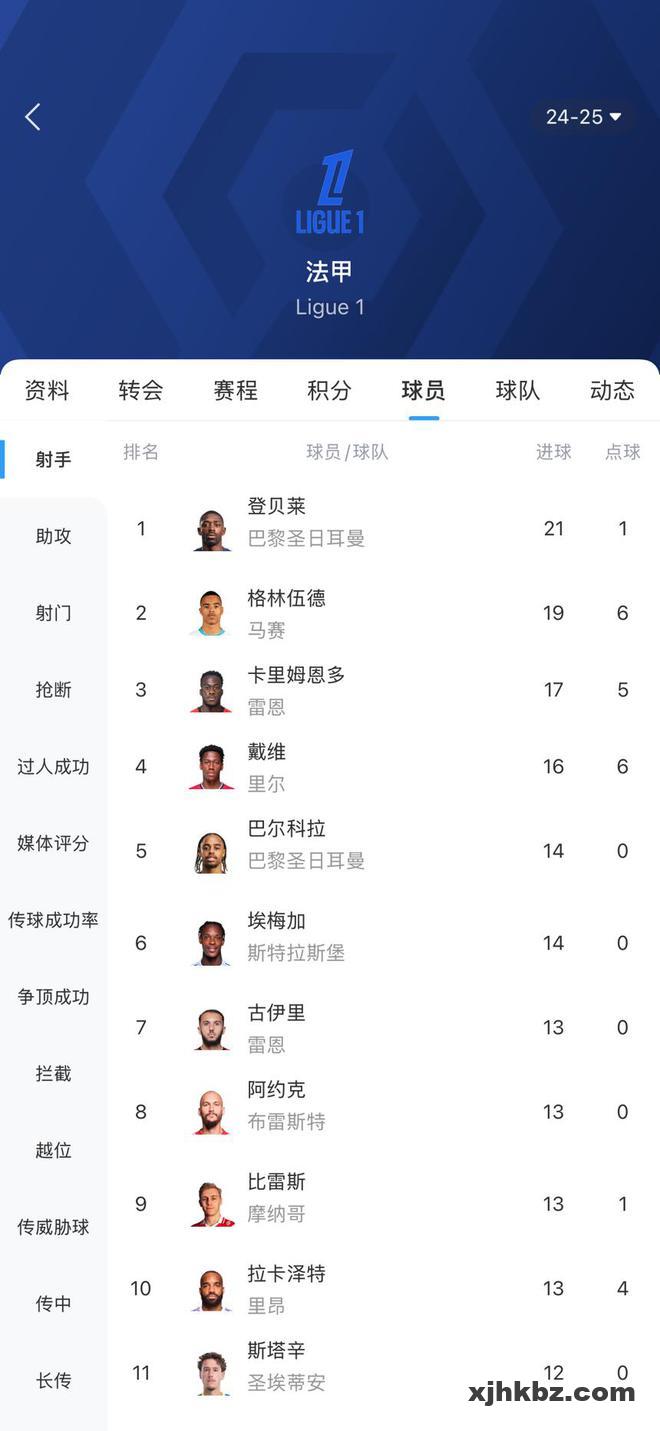The height and width of the screenshot is (1431, 660).
Task: Open 格林伍德 player row
Action: click(384, 613)
